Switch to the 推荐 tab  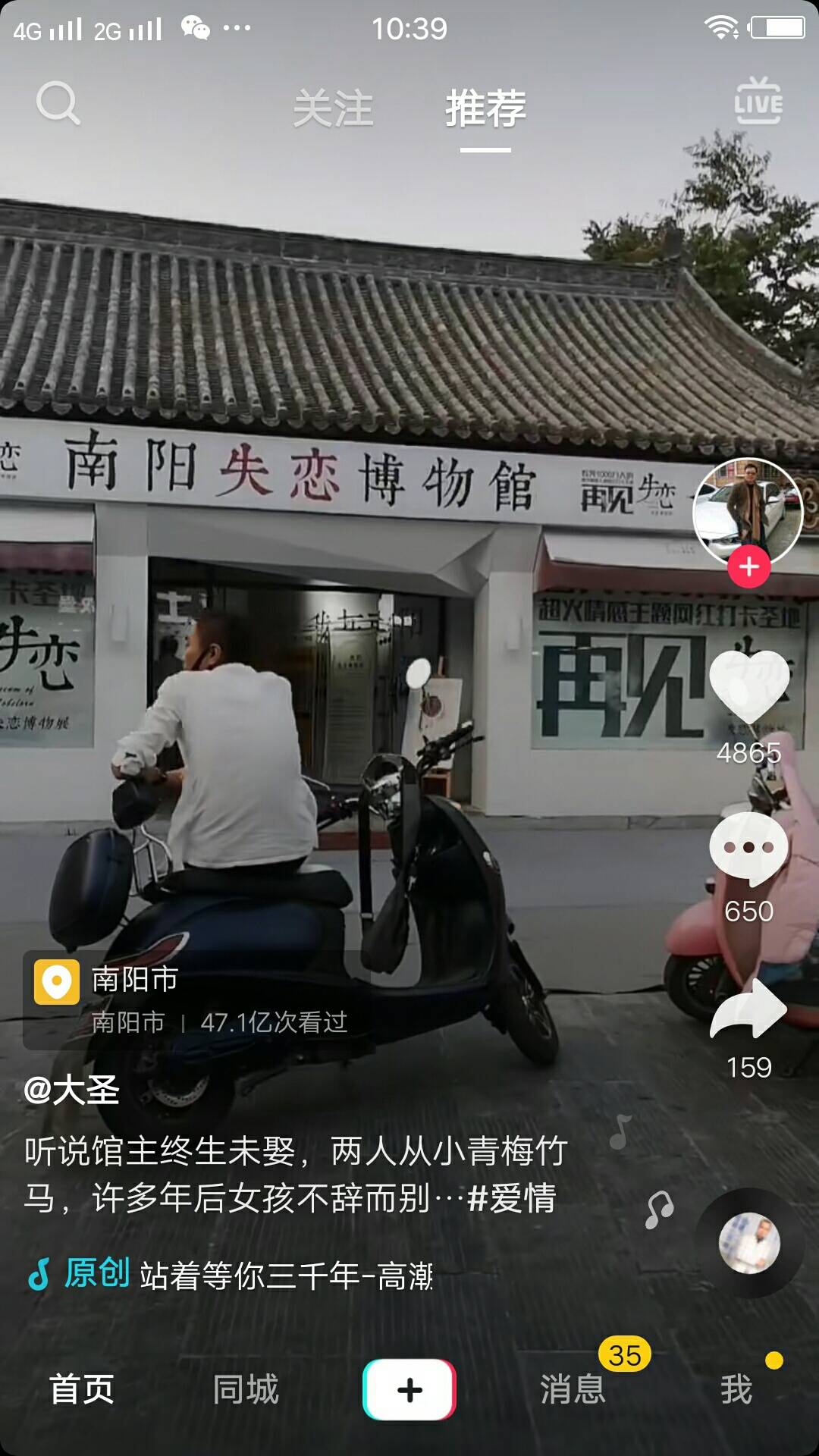click(x=485, y=108)
